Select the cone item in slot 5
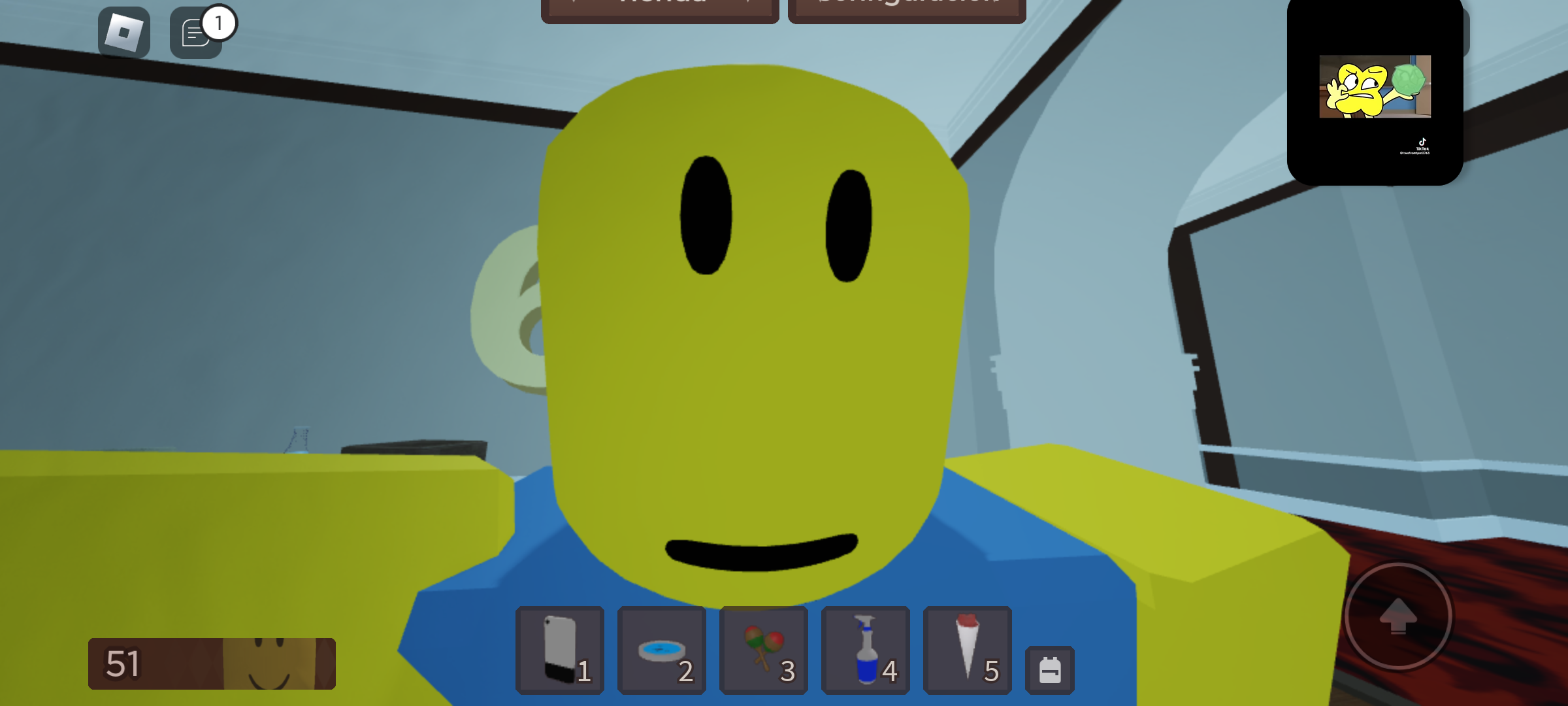Image resolution: width=1568 pixels, height=706 pixels. coord(968,650)
